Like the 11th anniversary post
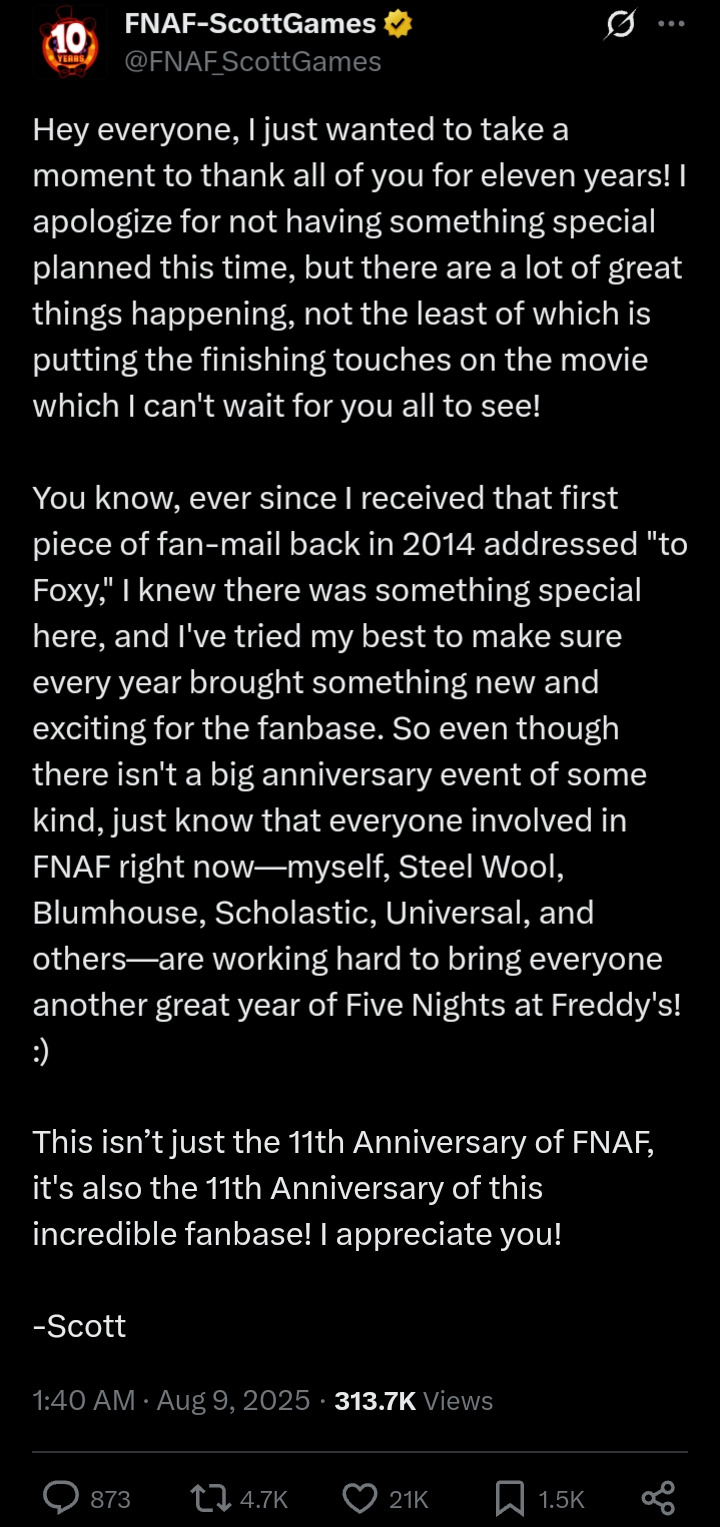Image resolution: width=720 pixels, height=1527 pixels. [359, 1497]
